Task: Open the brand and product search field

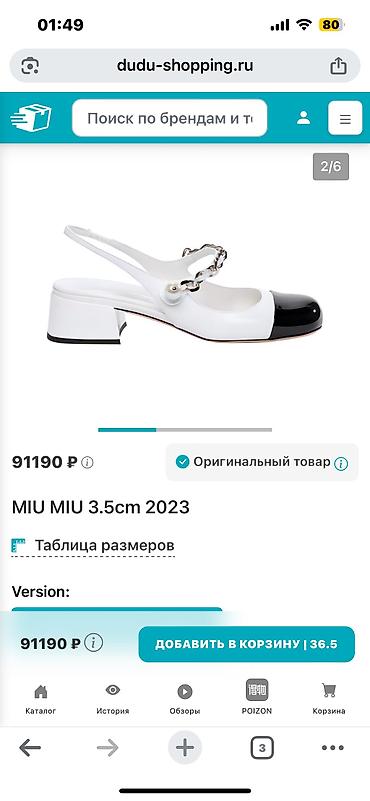Action: (170, 118)
